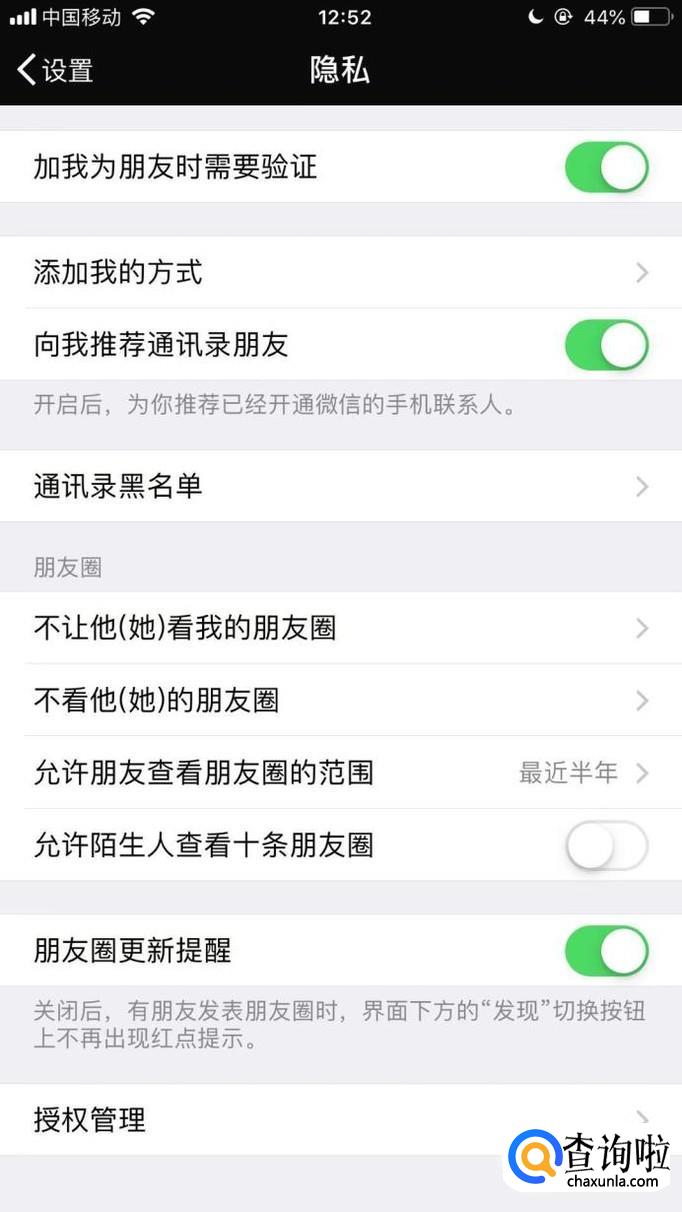Screen dimensions: 682x1212
Task: Open 不看他(她)的朋友圈
Action: click(340, 700)
